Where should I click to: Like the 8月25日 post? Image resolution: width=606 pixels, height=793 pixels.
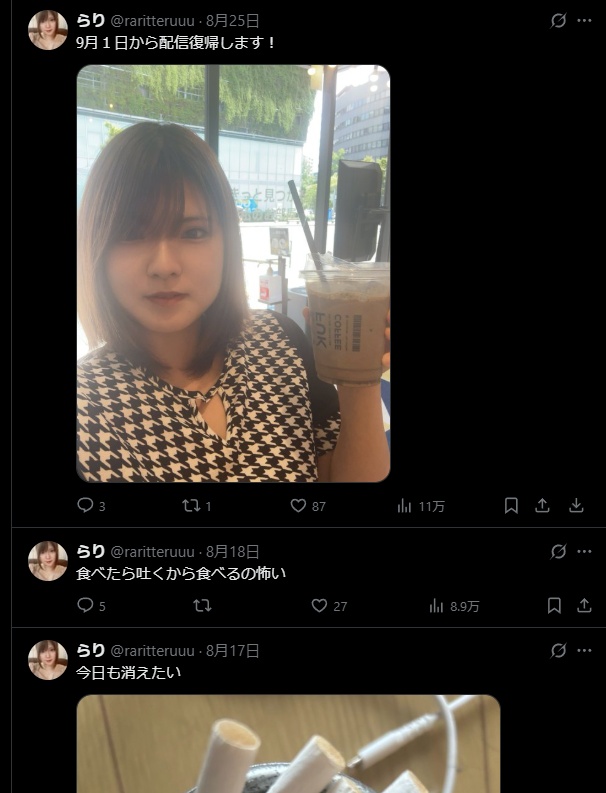tap(298, 506)
